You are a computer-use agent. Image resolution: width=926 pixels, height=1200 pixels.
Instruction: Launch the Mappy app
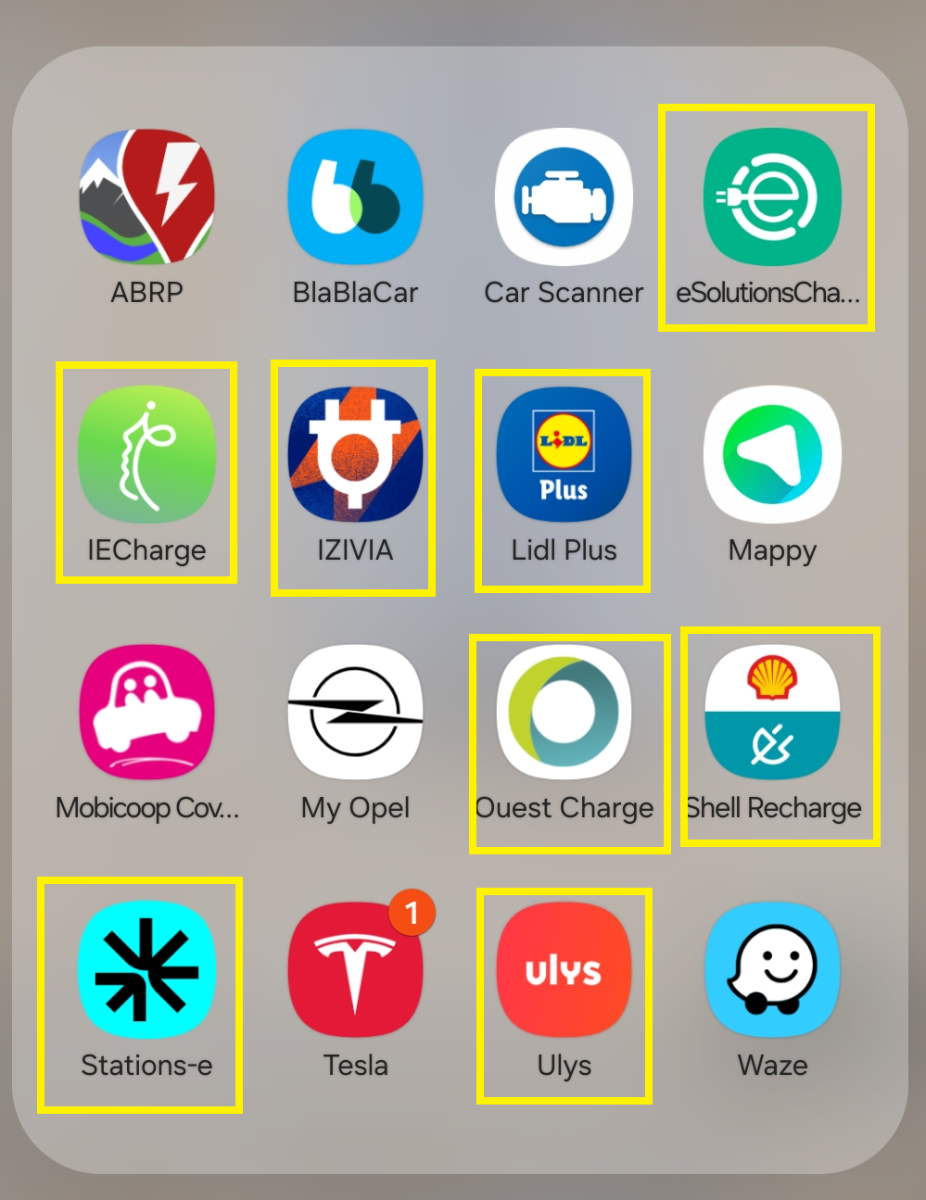tap(772, 455)
